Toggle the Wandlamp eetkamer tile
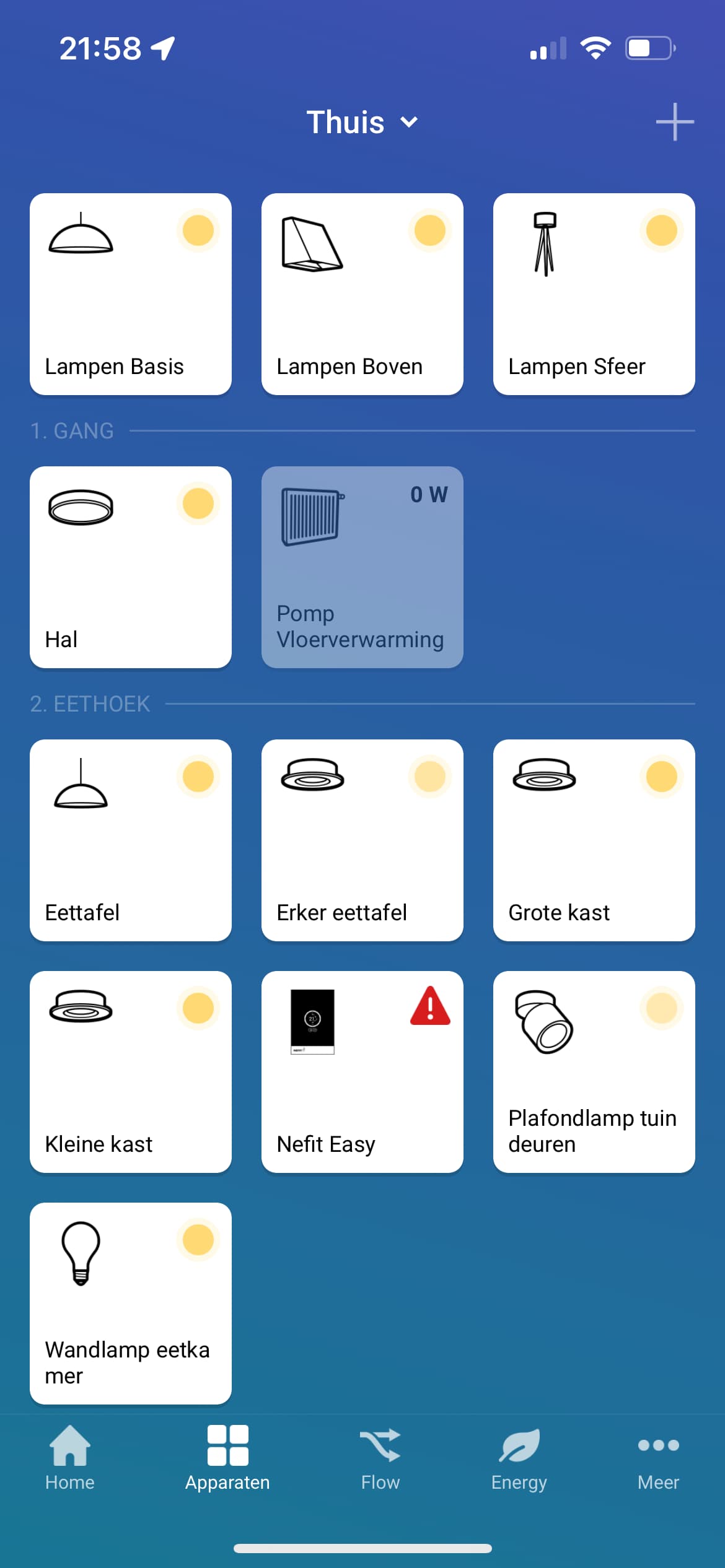Screen dimensions: 725x1568 tap(131, 1304)
